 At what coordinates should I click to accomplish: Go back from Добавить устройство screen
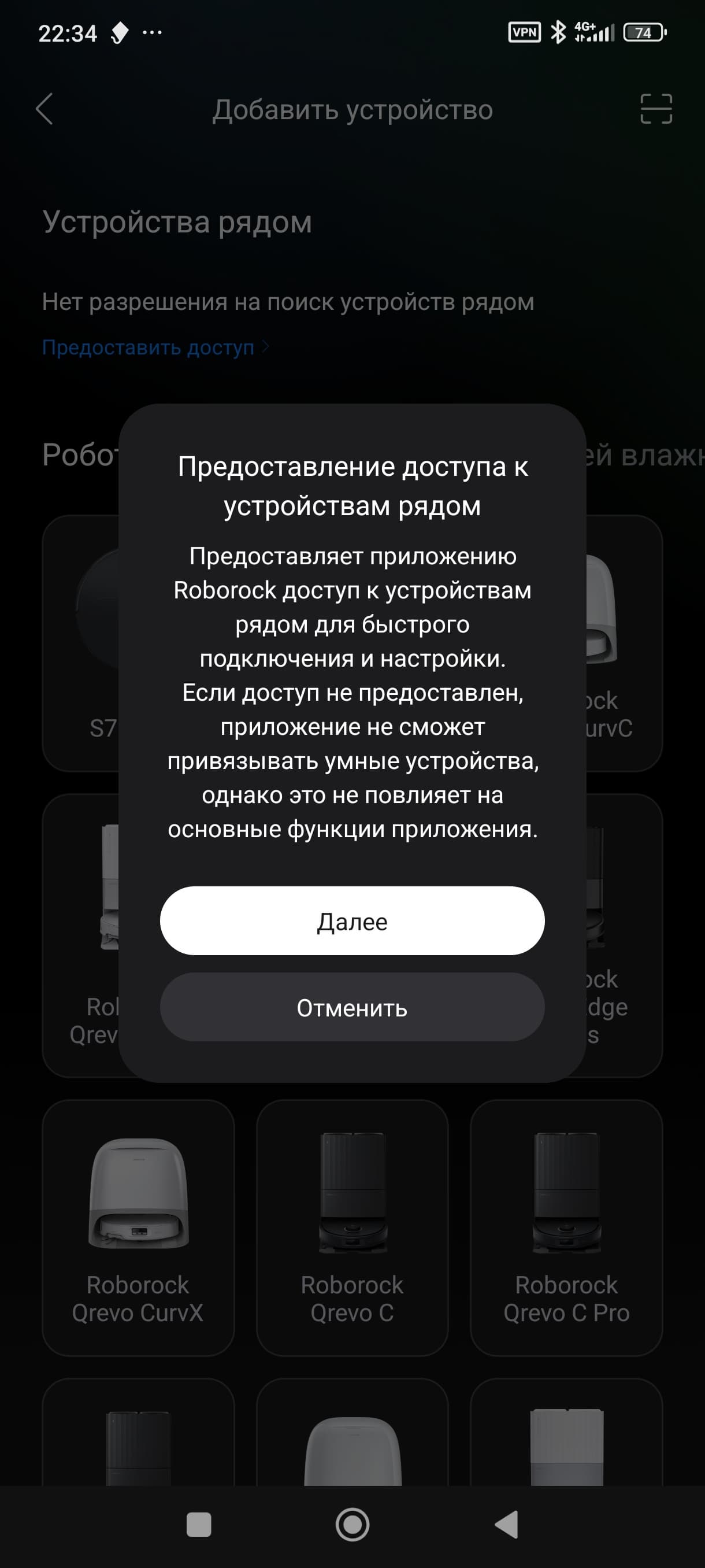pos(45,110)
